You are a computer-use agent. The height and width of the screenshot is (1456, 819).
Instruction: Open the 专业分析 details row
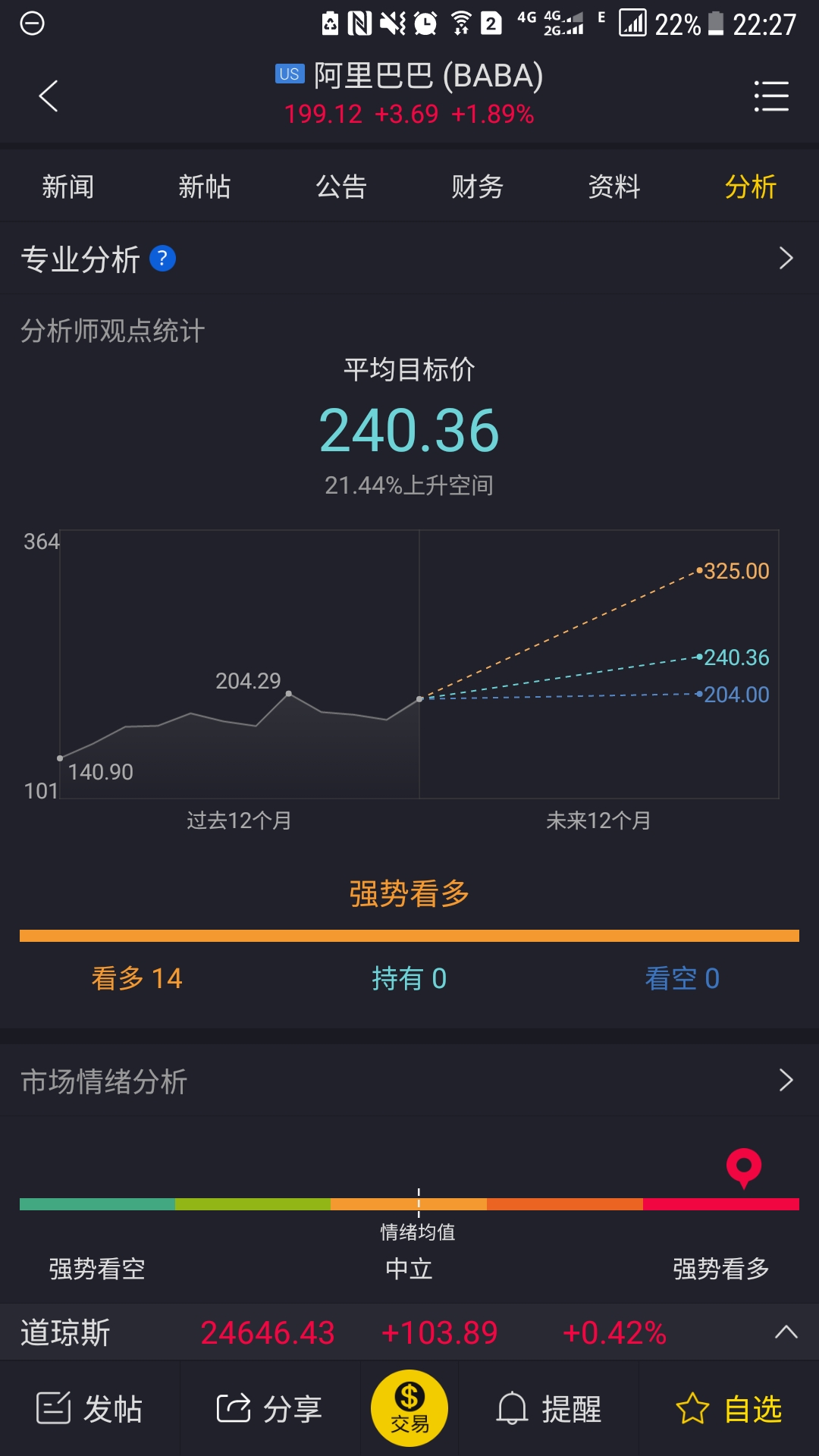coord(409,259)
